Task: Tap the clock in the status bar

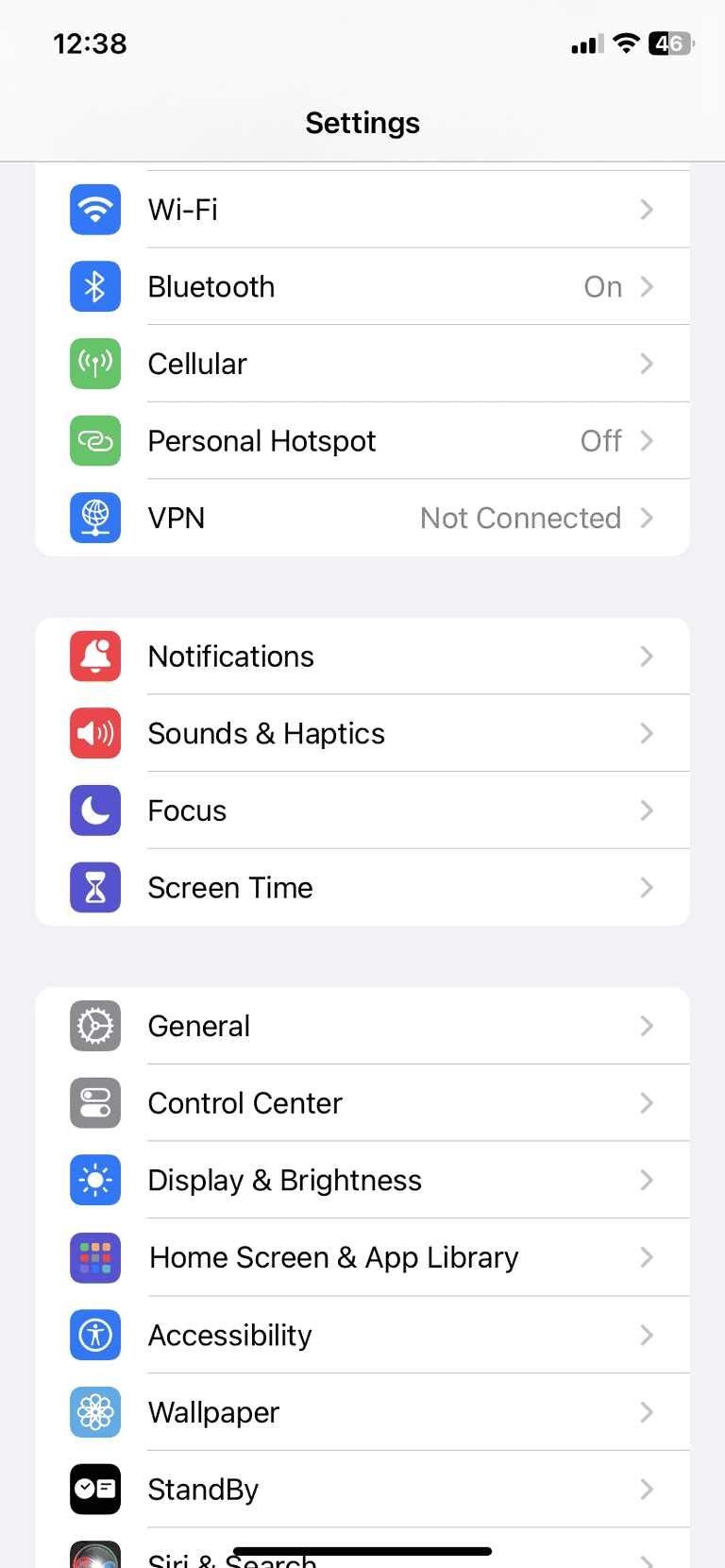Action: (x=91, y=43)
